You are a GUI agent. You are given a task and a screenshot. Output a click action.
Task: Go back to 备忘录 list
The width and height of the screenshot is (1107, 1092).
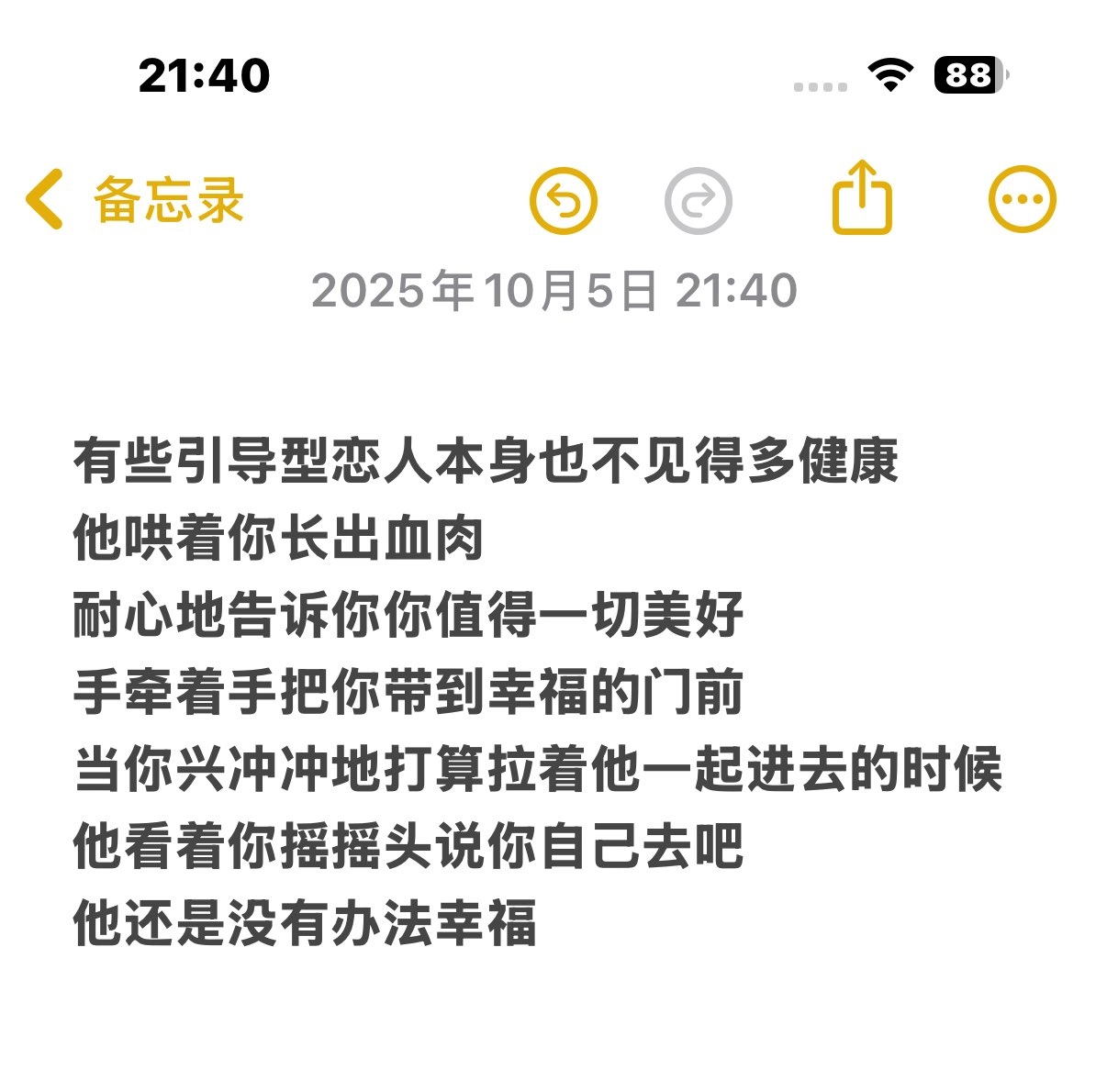tap(133, 199)
